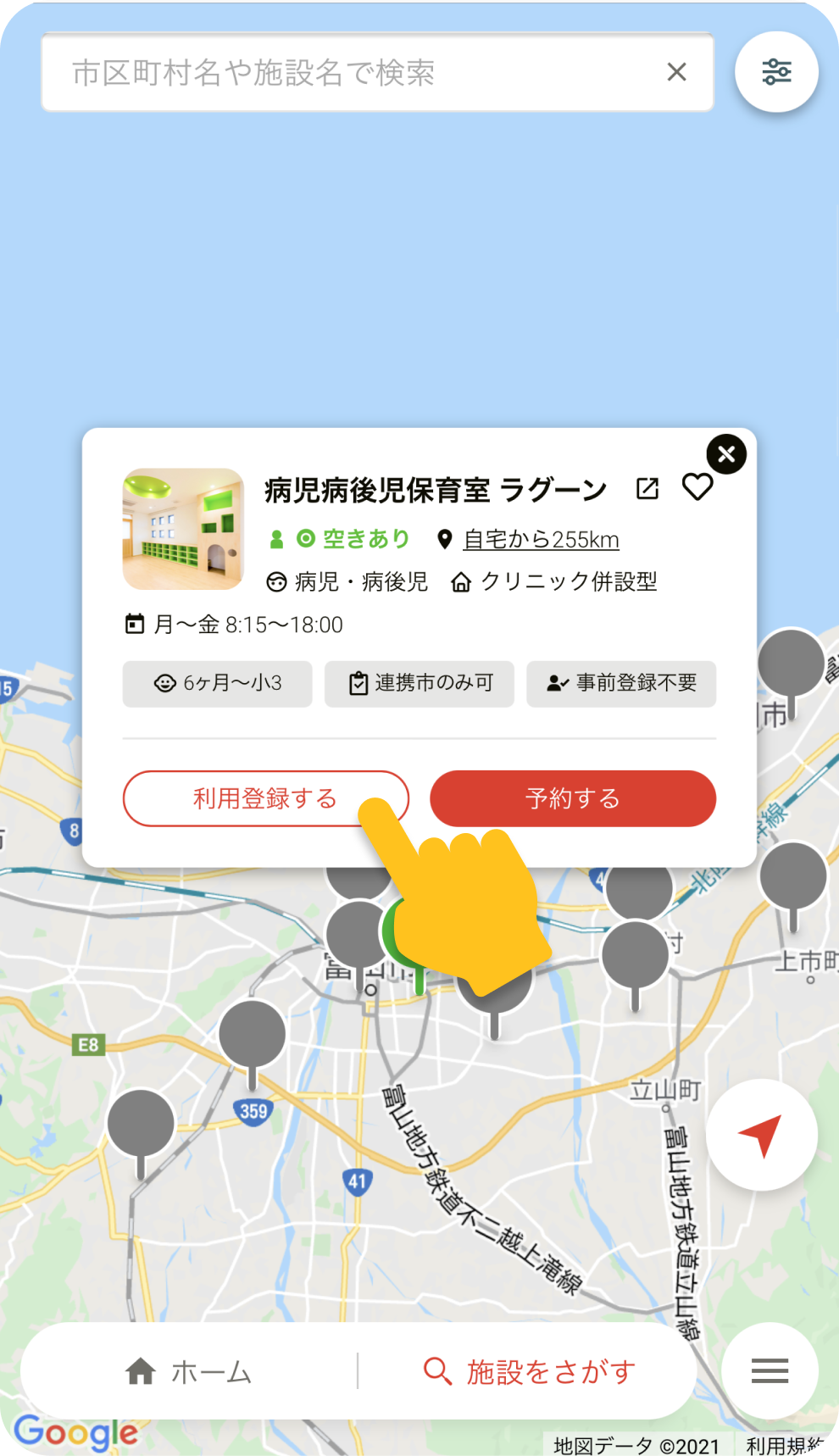
Task: Open the filter settings button
Action: [776, 73]
